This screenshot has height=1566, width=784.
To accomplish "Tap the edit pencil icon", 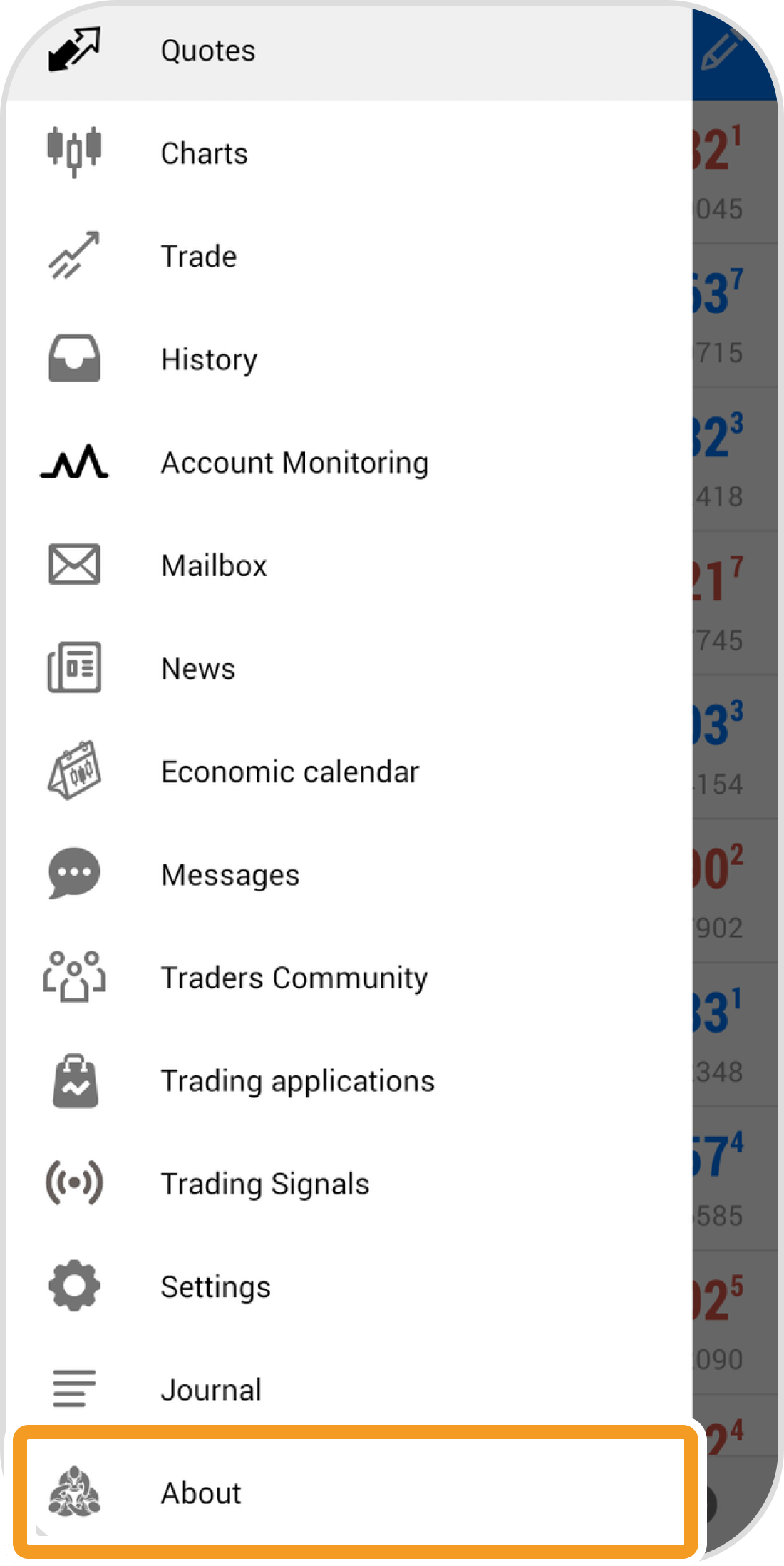I will coord(721,50).
